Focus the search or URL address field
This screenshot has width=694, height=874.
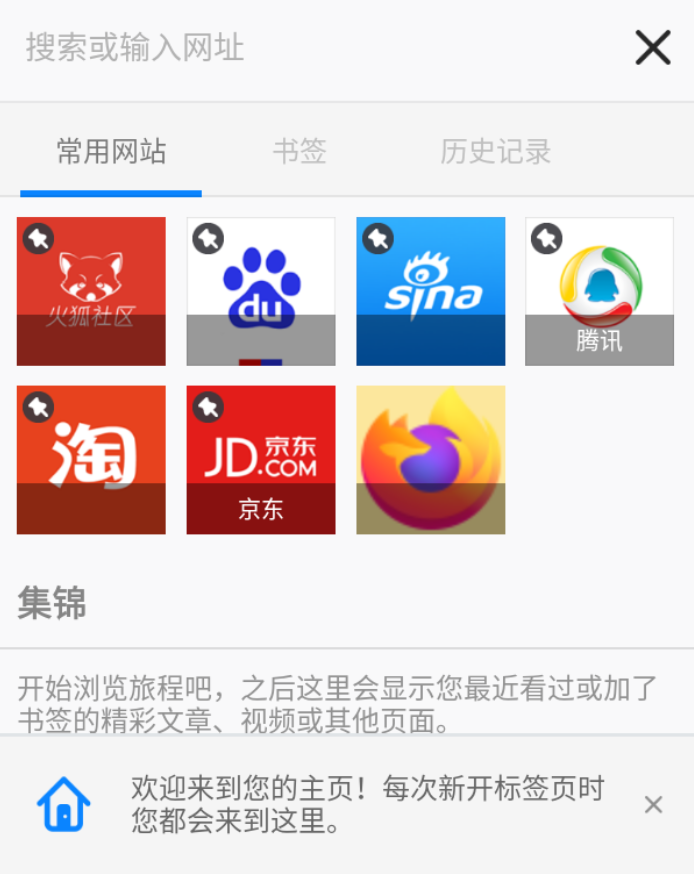[300, 47]
